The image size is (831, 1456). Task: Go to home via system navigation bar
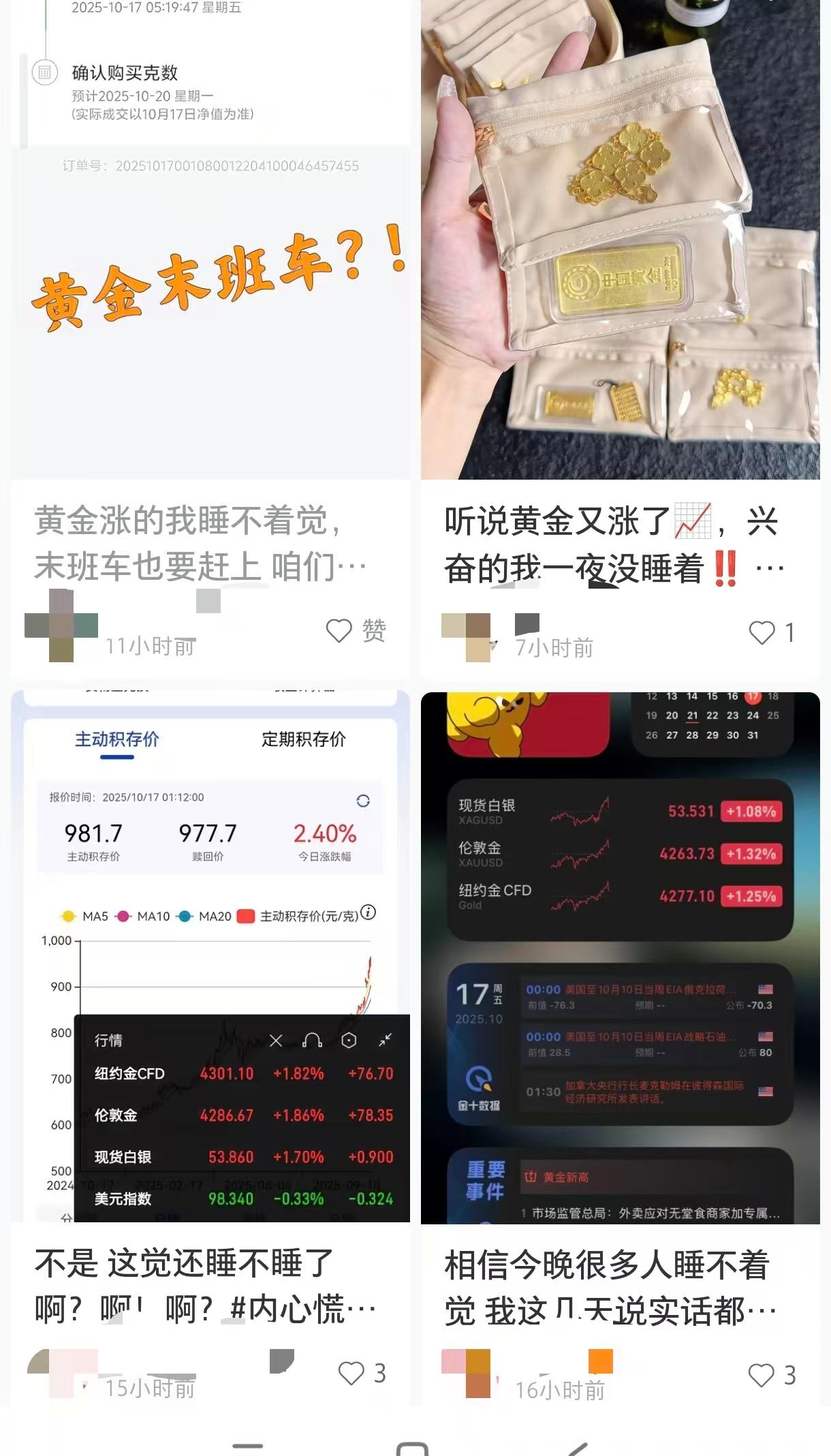point(412,1448)
